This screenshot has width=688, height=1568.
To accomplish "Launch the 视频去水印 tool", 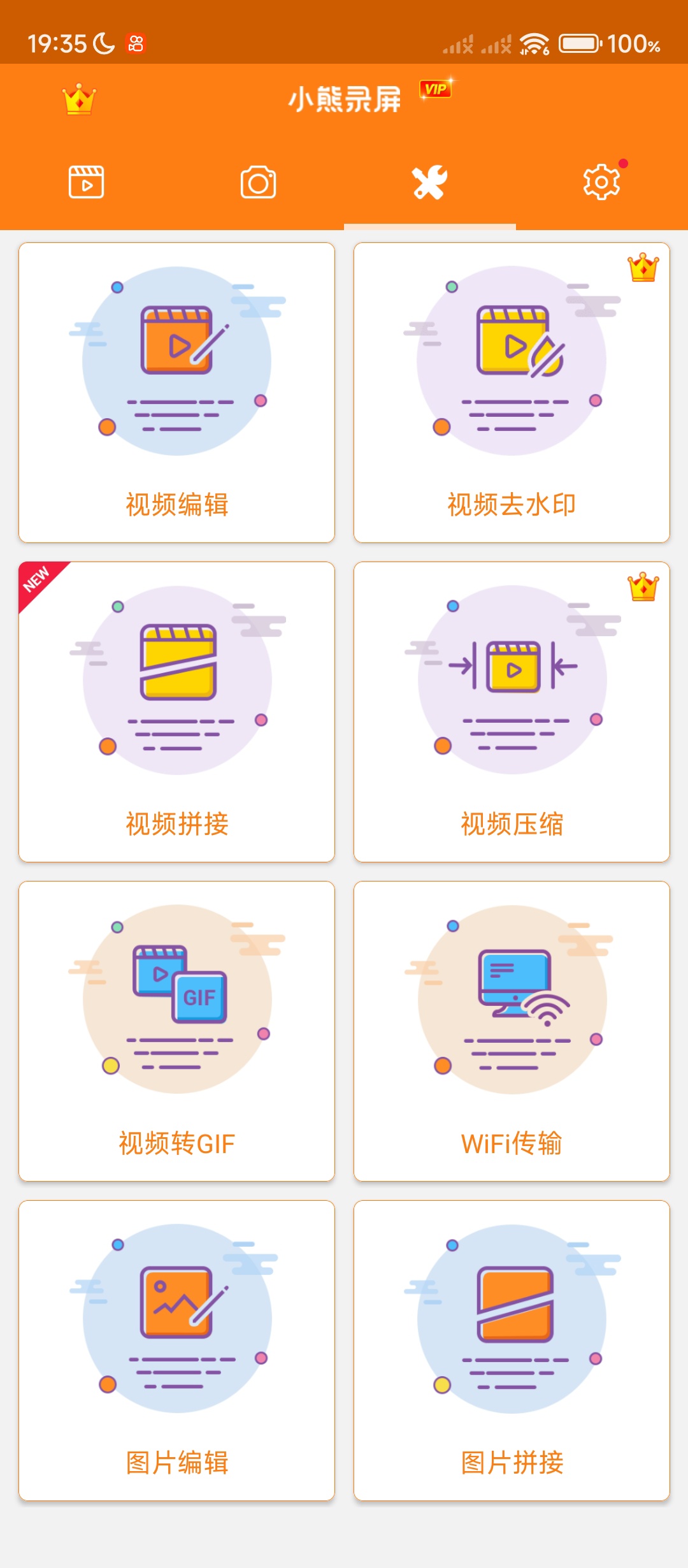I will coord(512,392).
